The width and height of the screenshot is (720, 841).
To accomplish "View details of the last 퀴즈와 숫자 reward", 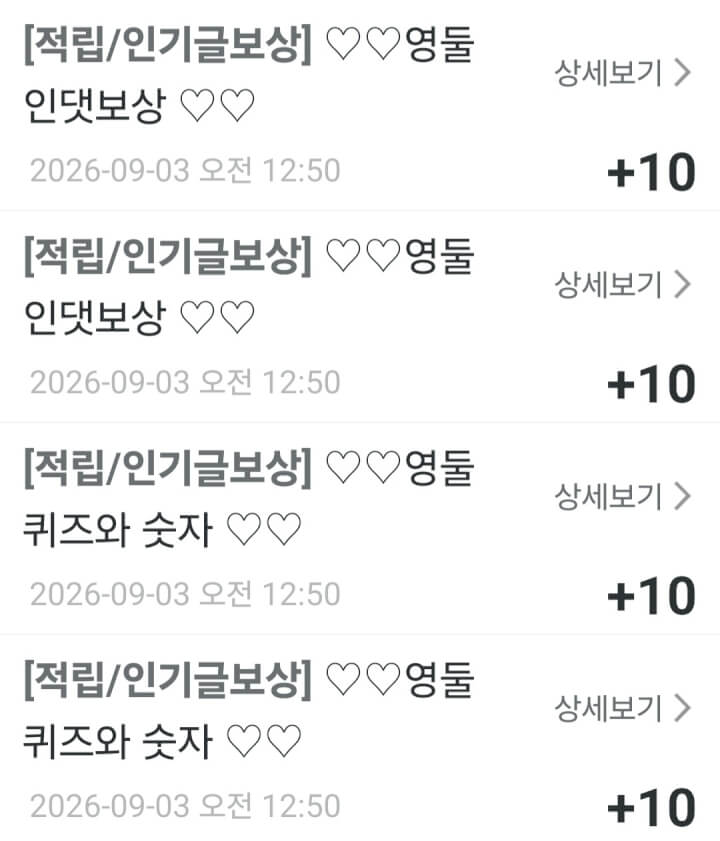I will (x=622, y=708).
